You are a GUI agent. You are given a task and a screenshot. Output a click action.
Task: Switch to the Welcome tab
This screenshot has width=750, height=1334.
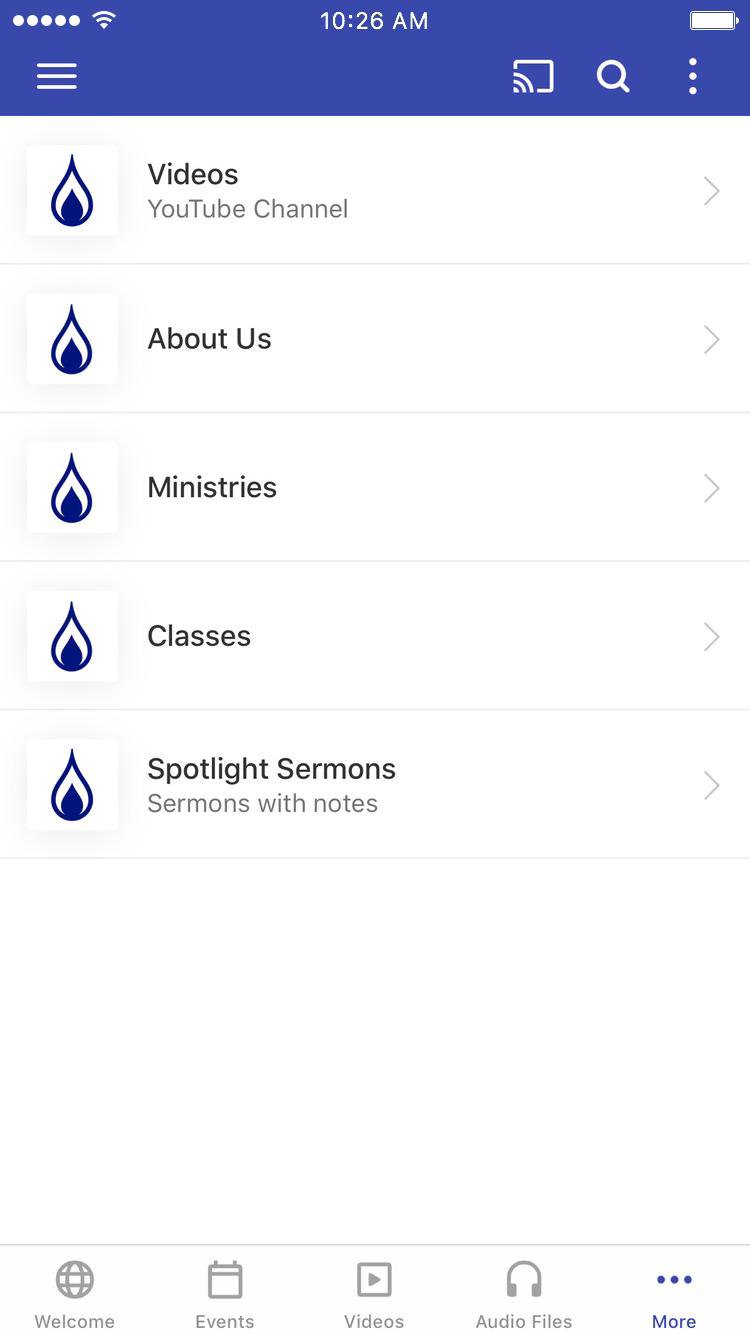(75, 1294)
